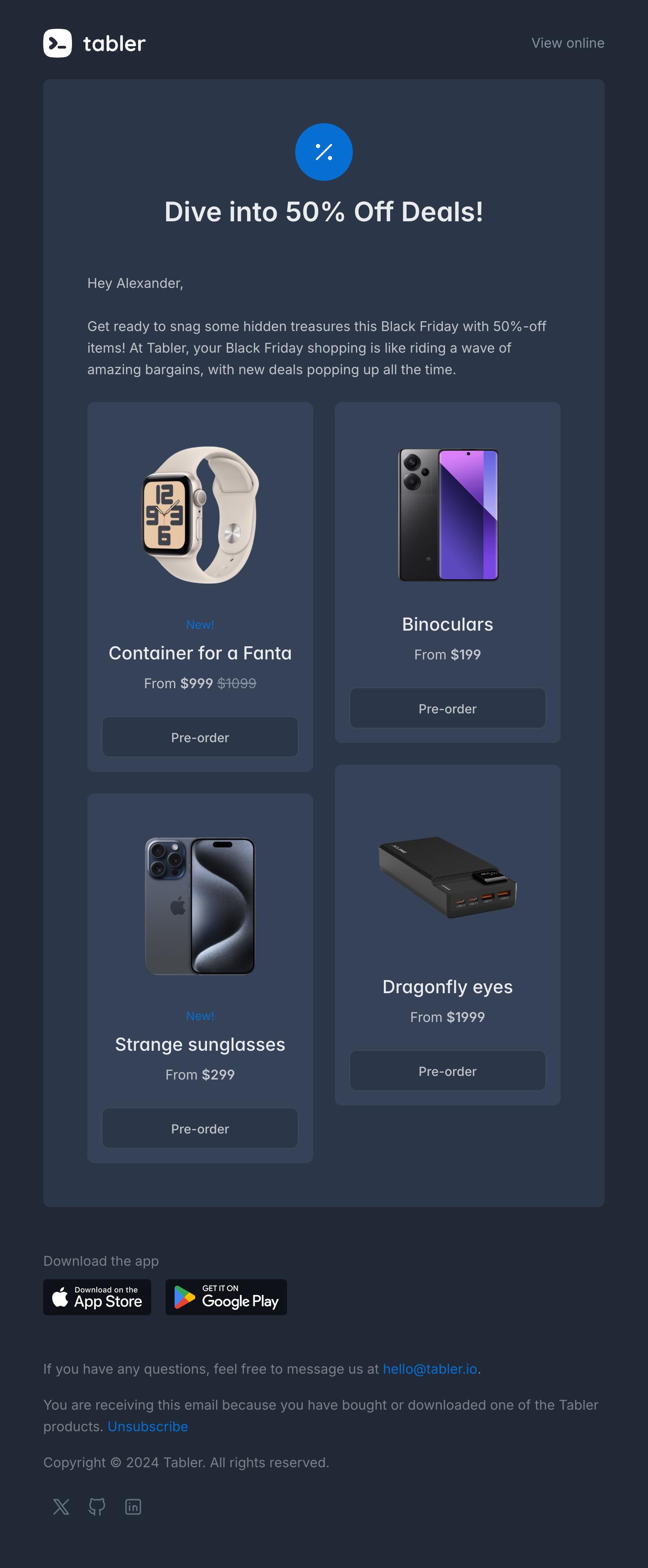Screen dimensions: 648x1568
Task: Download from the App Store
Action: (97, 1297)
